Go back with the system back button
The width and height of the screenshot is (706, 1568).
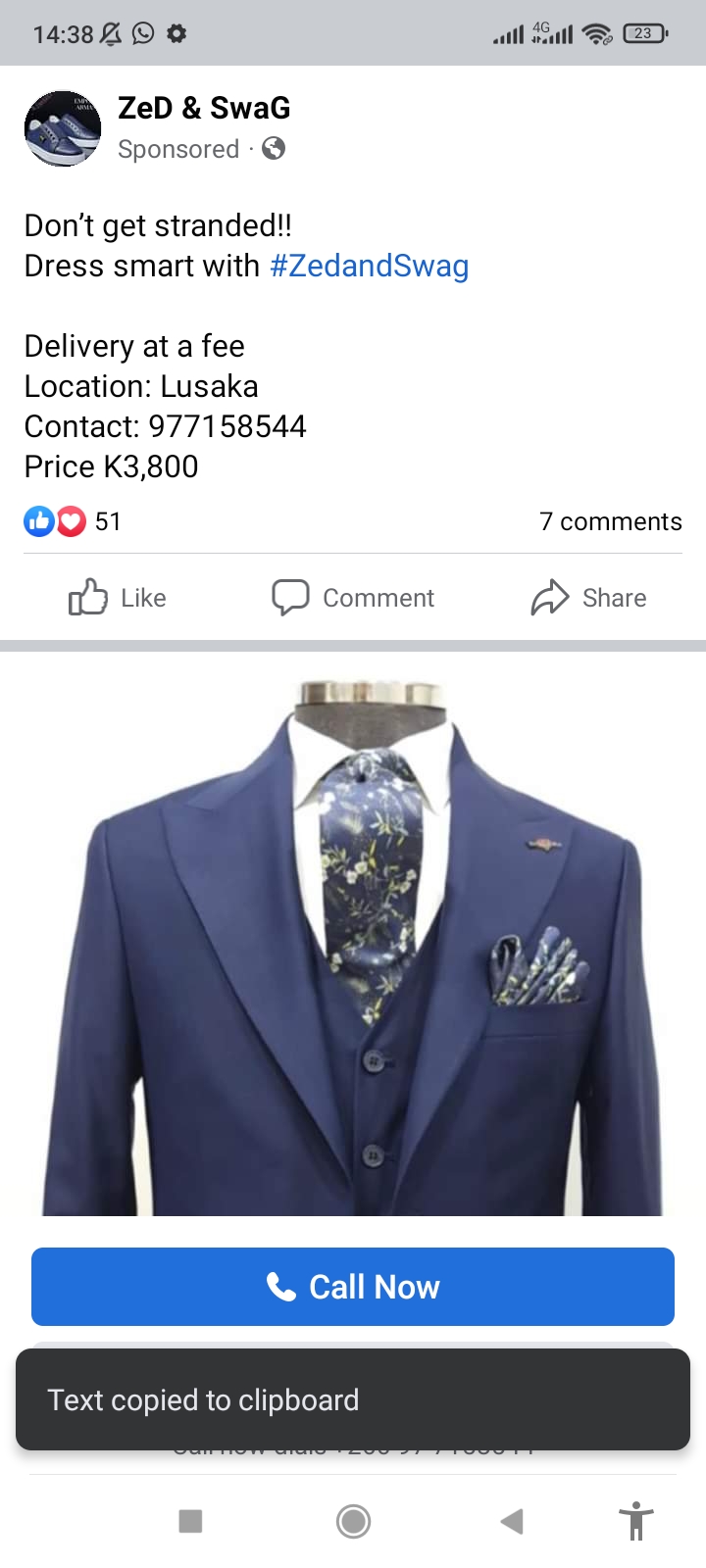pos(512,1521)
